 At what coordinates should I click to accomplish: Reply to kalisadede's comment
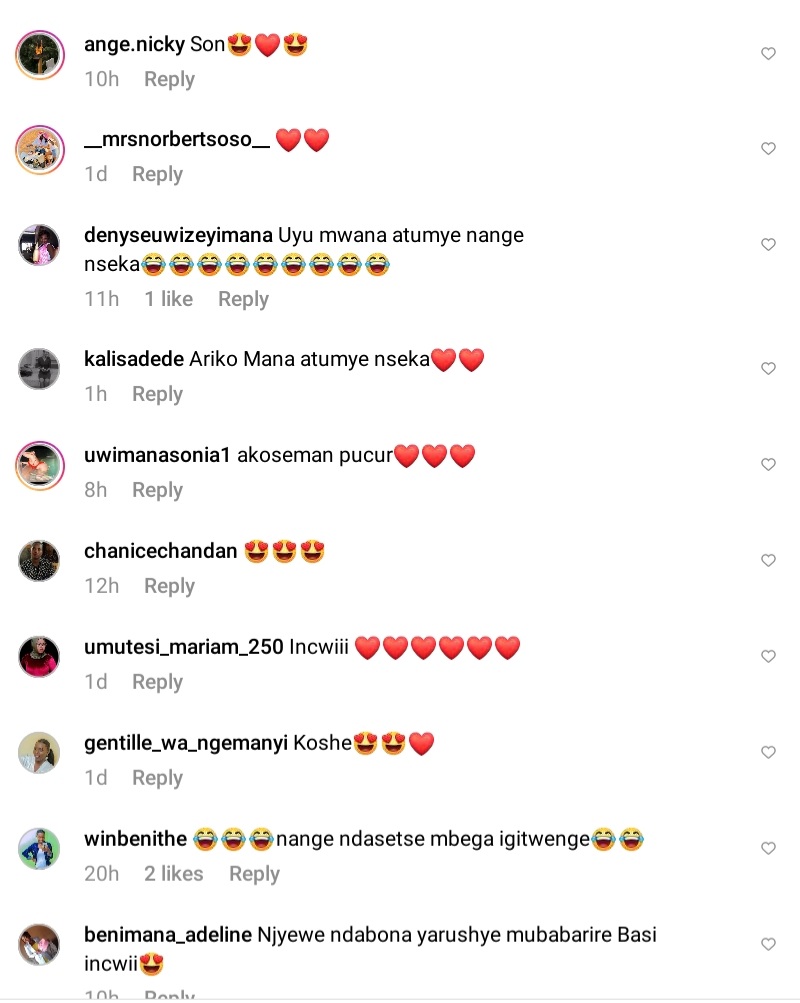pos(157,394)
